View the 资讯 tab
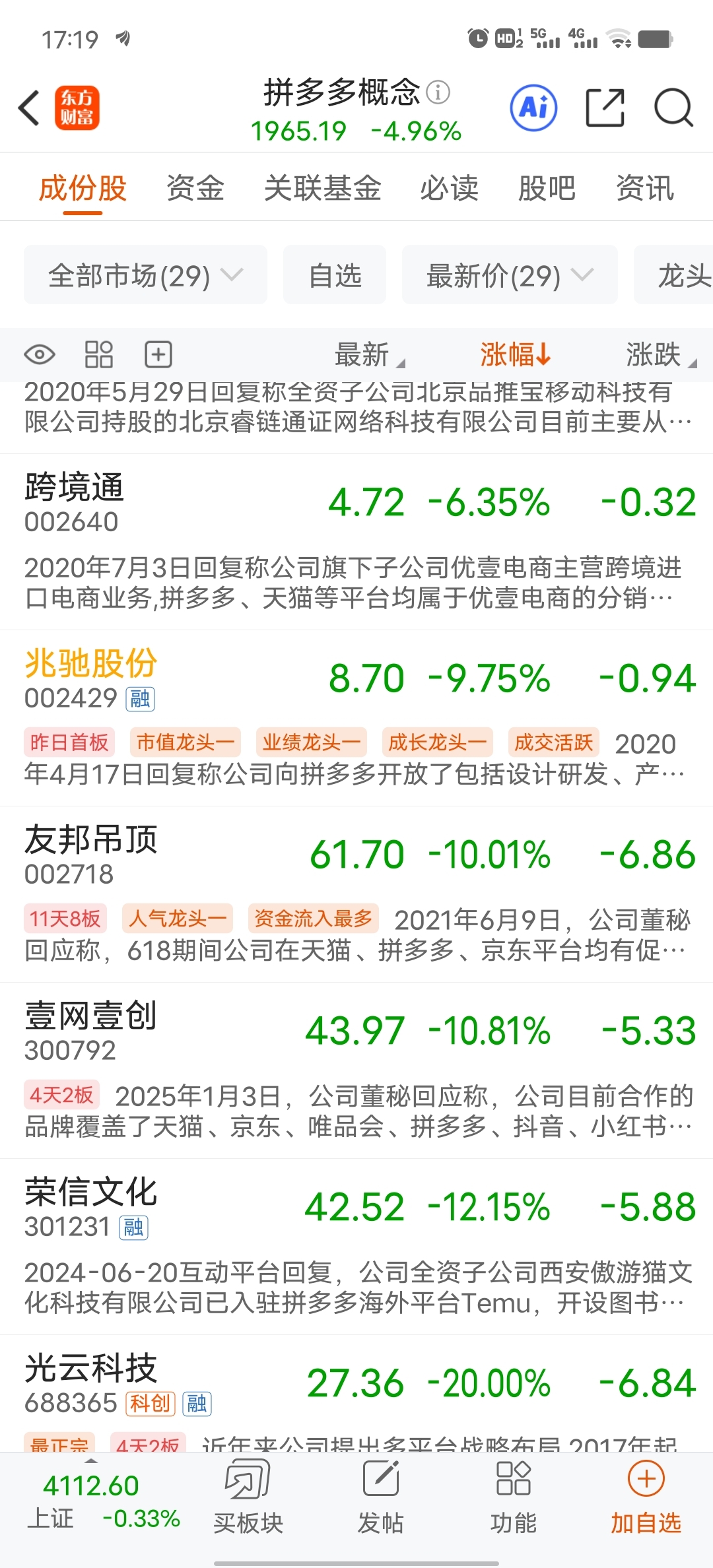Screen dimensions: 713x1568 644,188
